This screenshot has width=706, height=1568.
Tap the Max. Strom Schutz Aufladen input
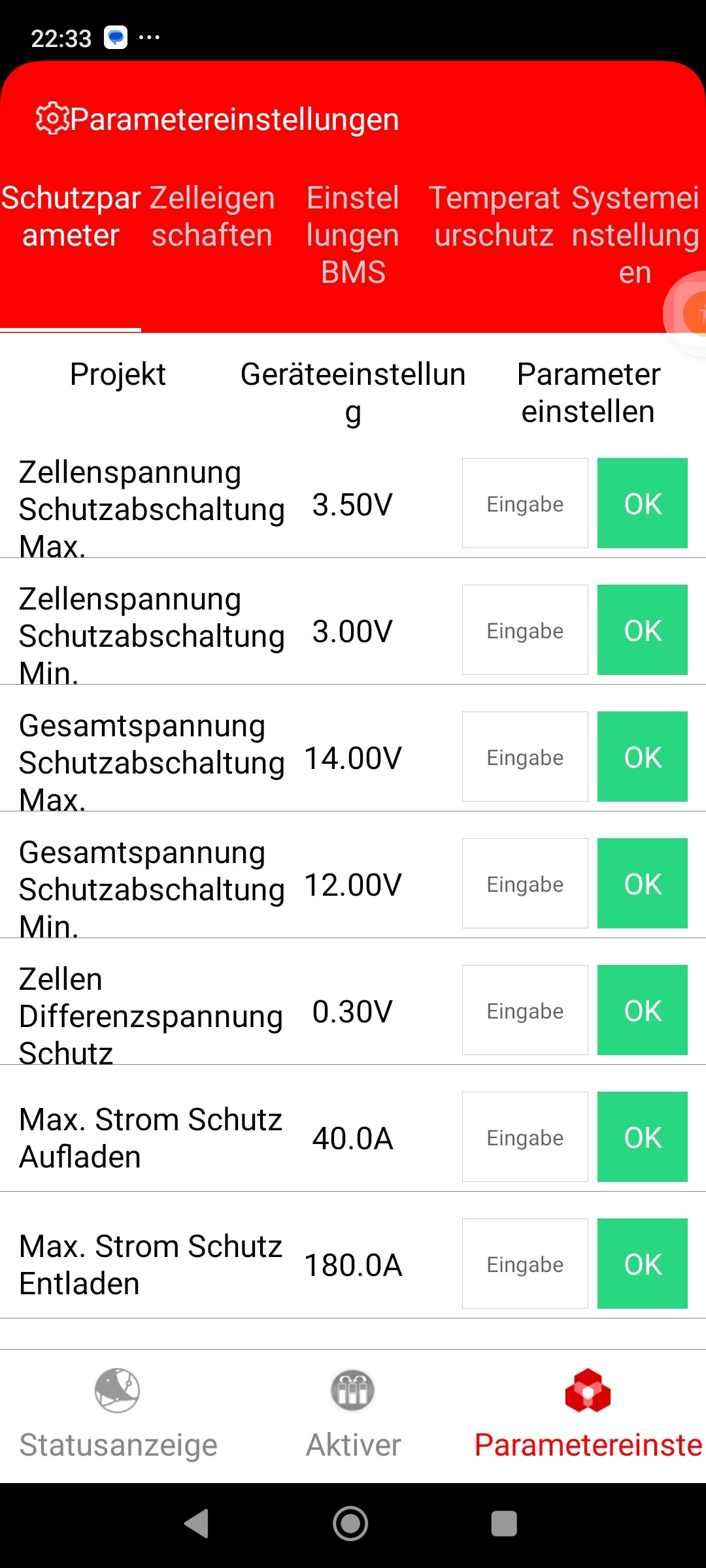525,1137
